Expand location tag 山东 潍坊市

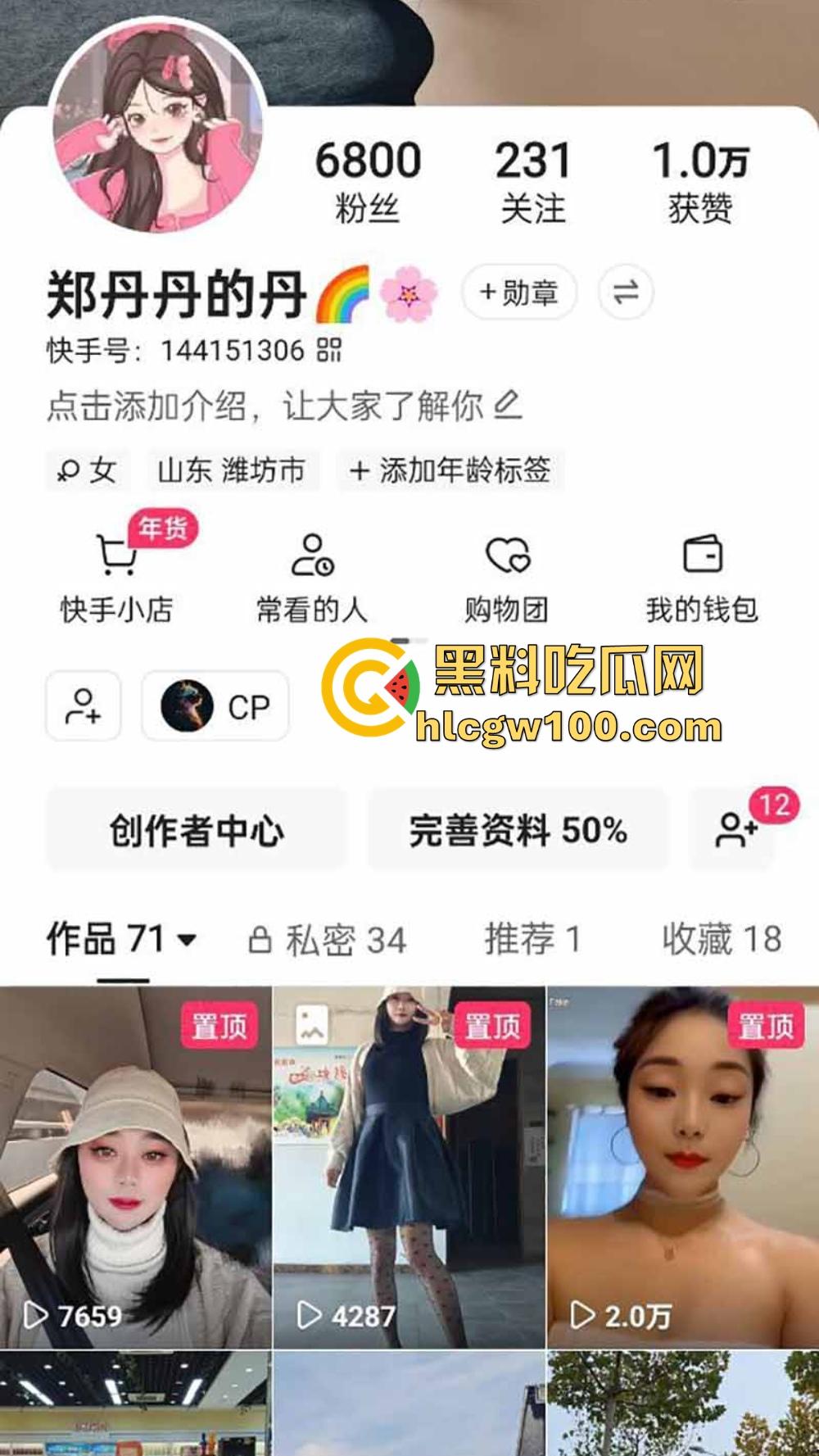click(232, 470)
